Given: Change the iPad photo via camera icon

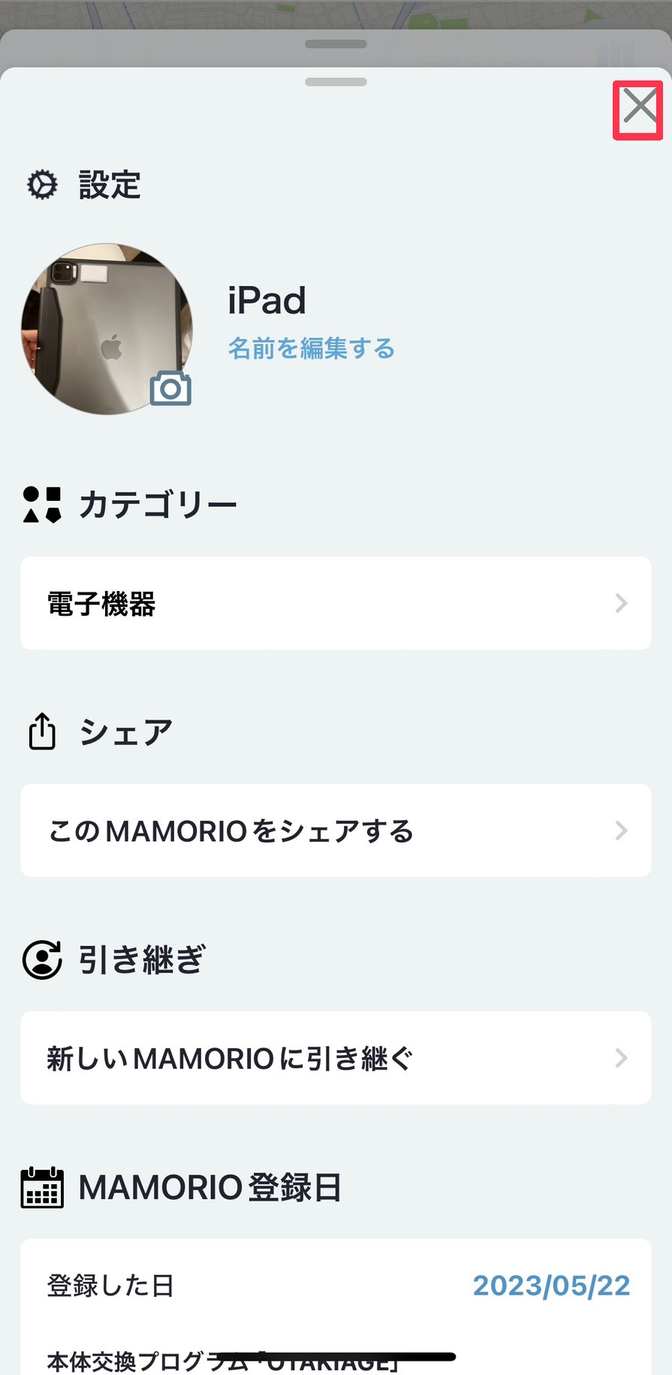Looking at the screenshot, I should coord(171,387).
